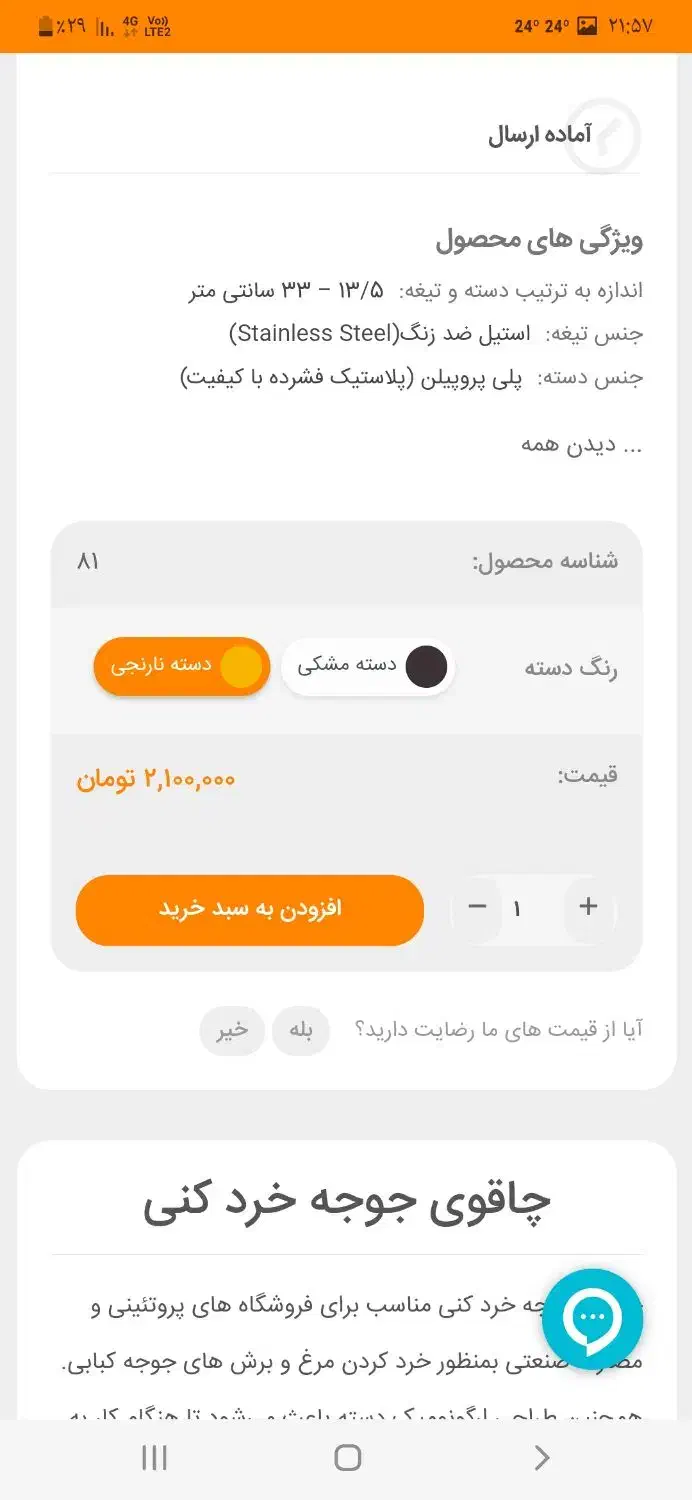The width and height of the screenshot is (692, 1500).
Task: Select the orange handle option 'دسته نارنجی'
Action: (182, 666)
